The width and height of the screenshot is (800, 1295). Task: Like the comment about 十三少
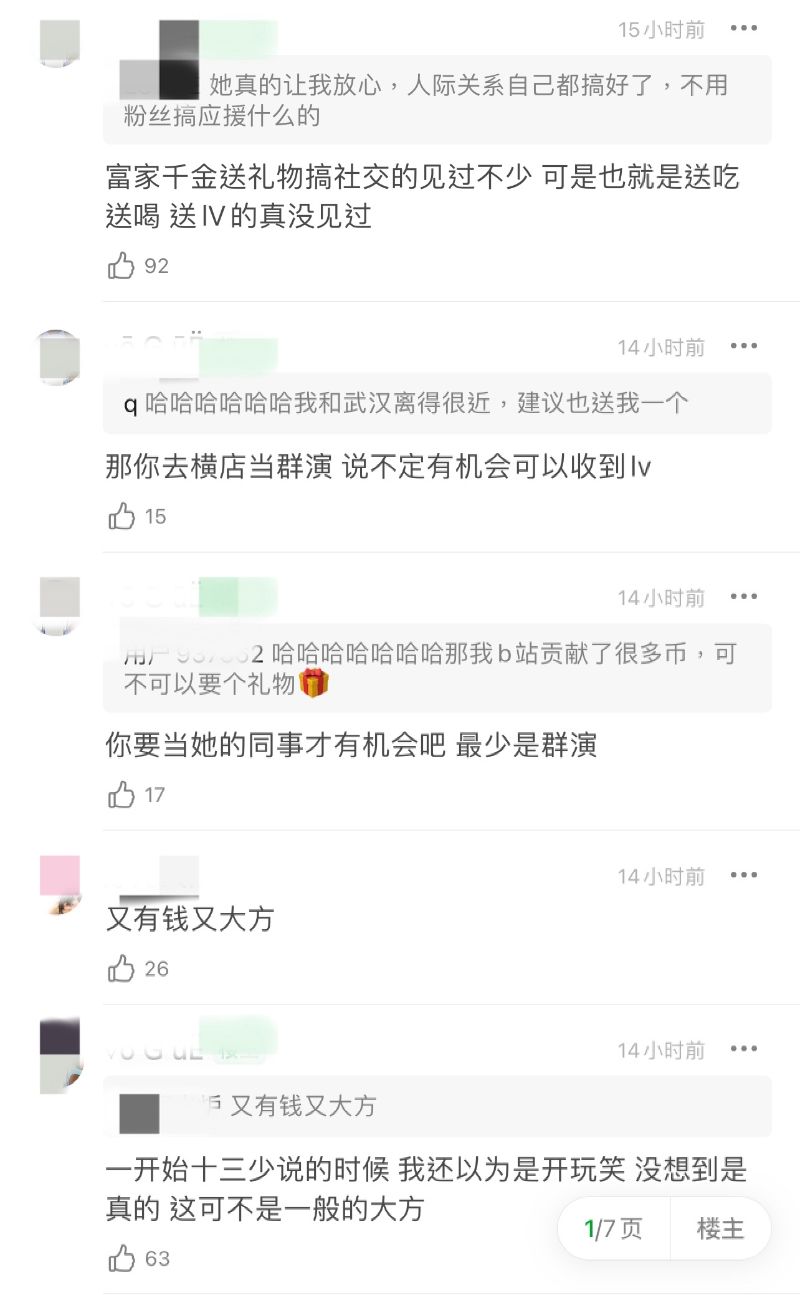click(122, 1258)
